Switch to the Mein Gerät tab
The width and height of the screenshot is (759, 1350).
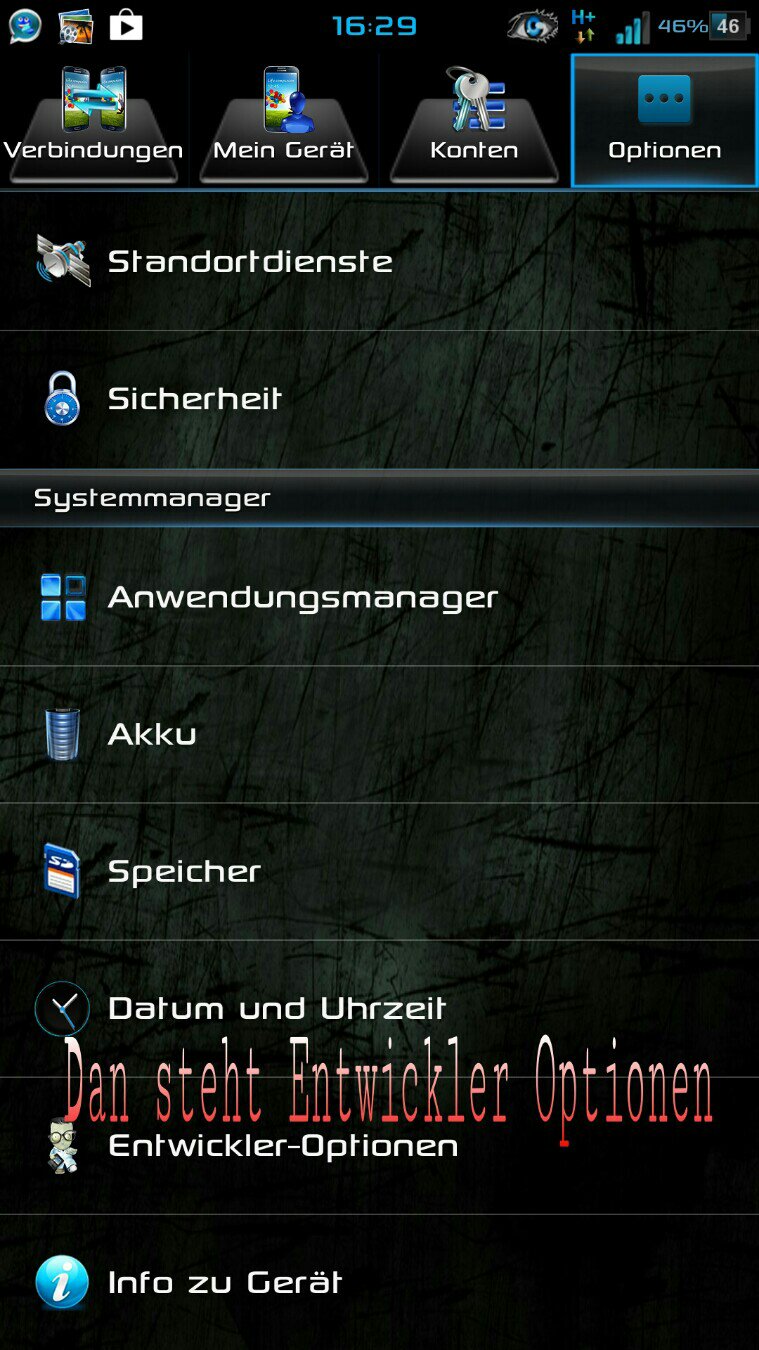[284, 120]
